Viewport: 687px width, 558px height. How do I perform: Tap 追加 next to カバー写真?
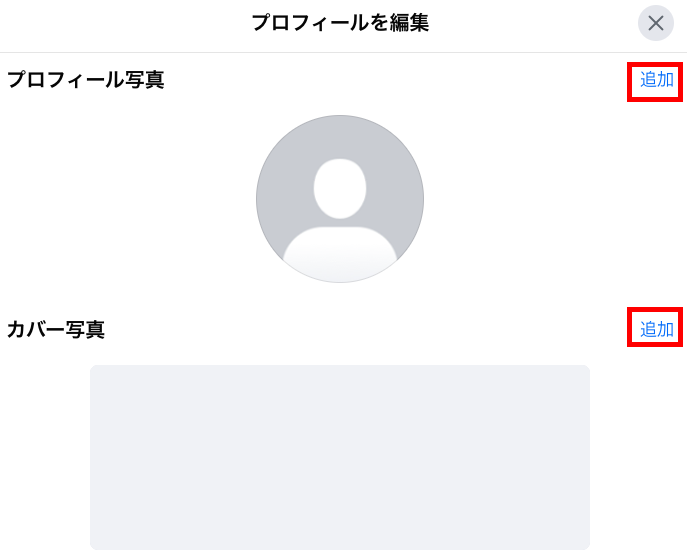[x=656, y=329]
